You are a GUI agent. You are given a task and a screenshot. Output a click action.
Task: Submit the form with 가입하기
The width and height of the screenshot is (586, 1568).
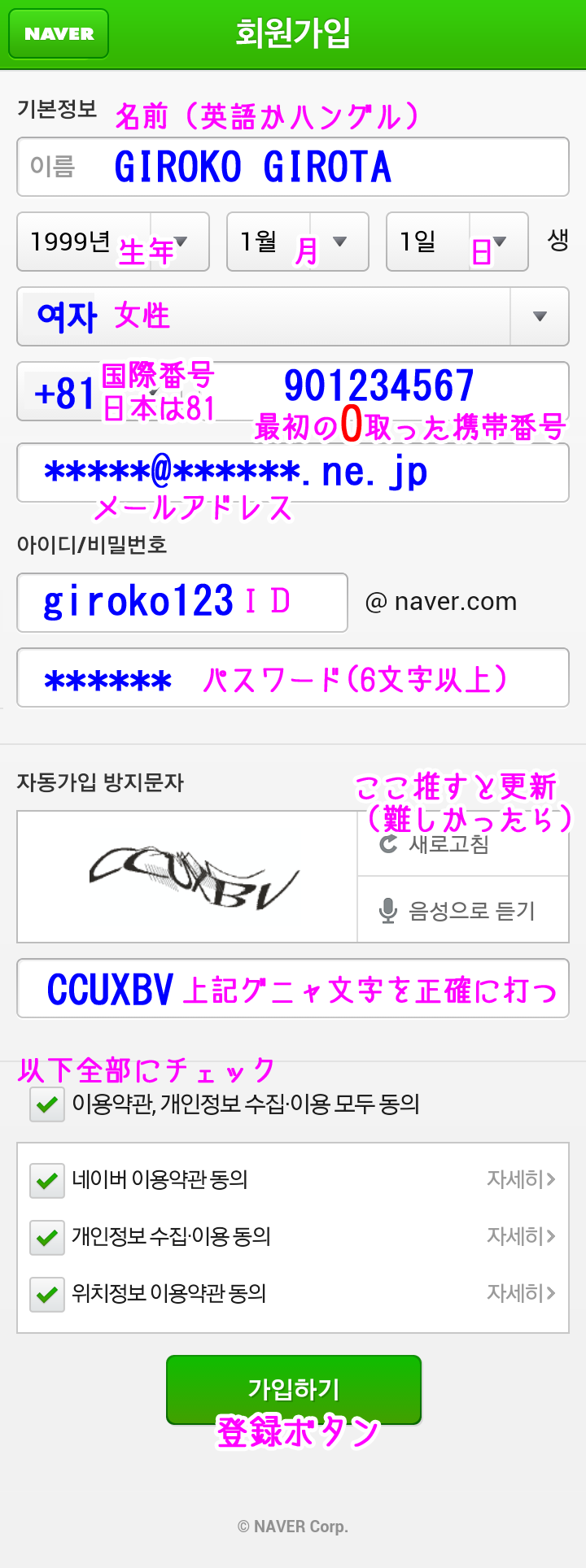pyautogui.click(x=294, y=1390)
